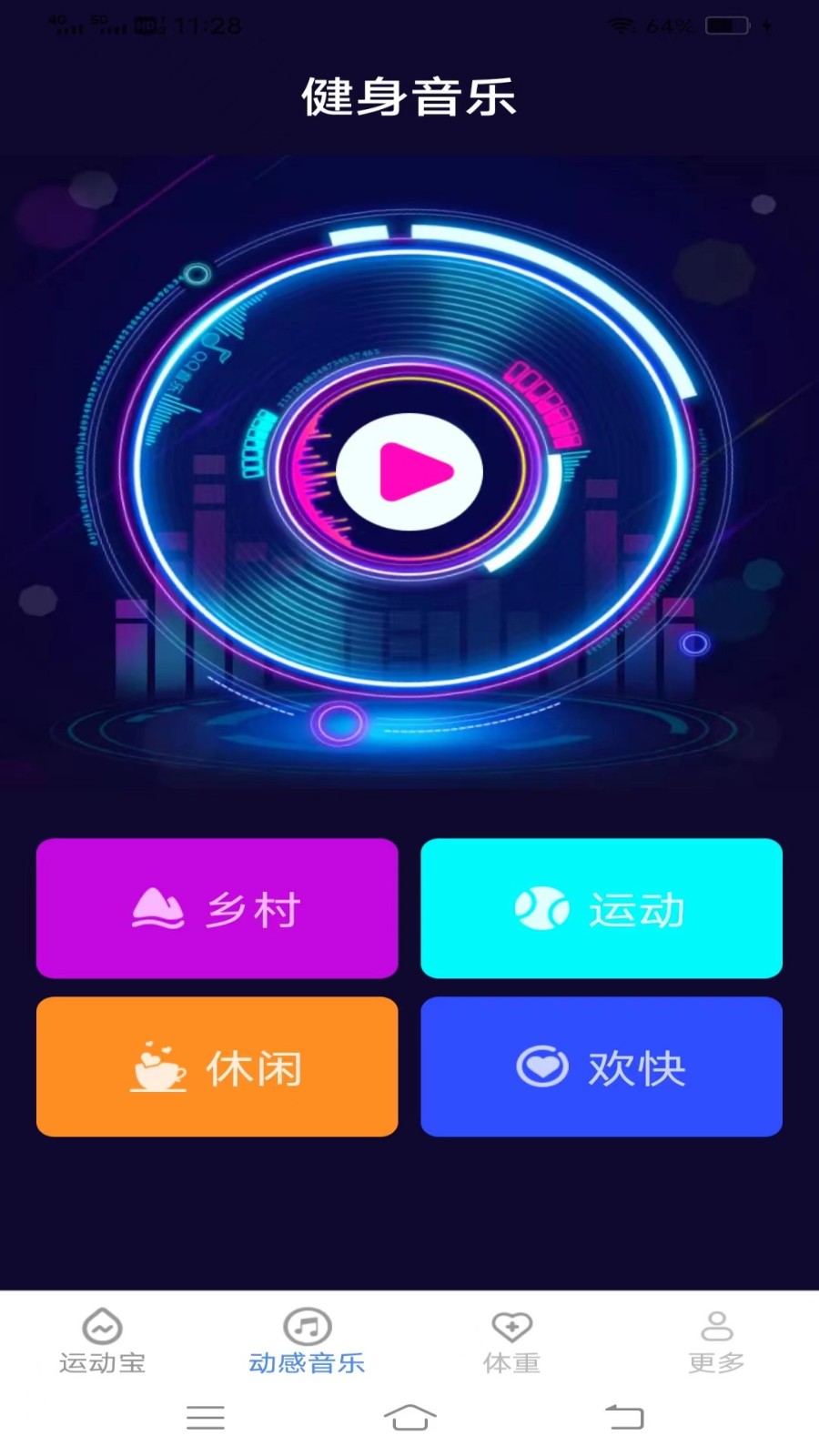Switch to the 运动宝 tab
Image resolution: width=819 pixels, height=1456 pixels.
pyautogui.click(x=103, y=1341)
